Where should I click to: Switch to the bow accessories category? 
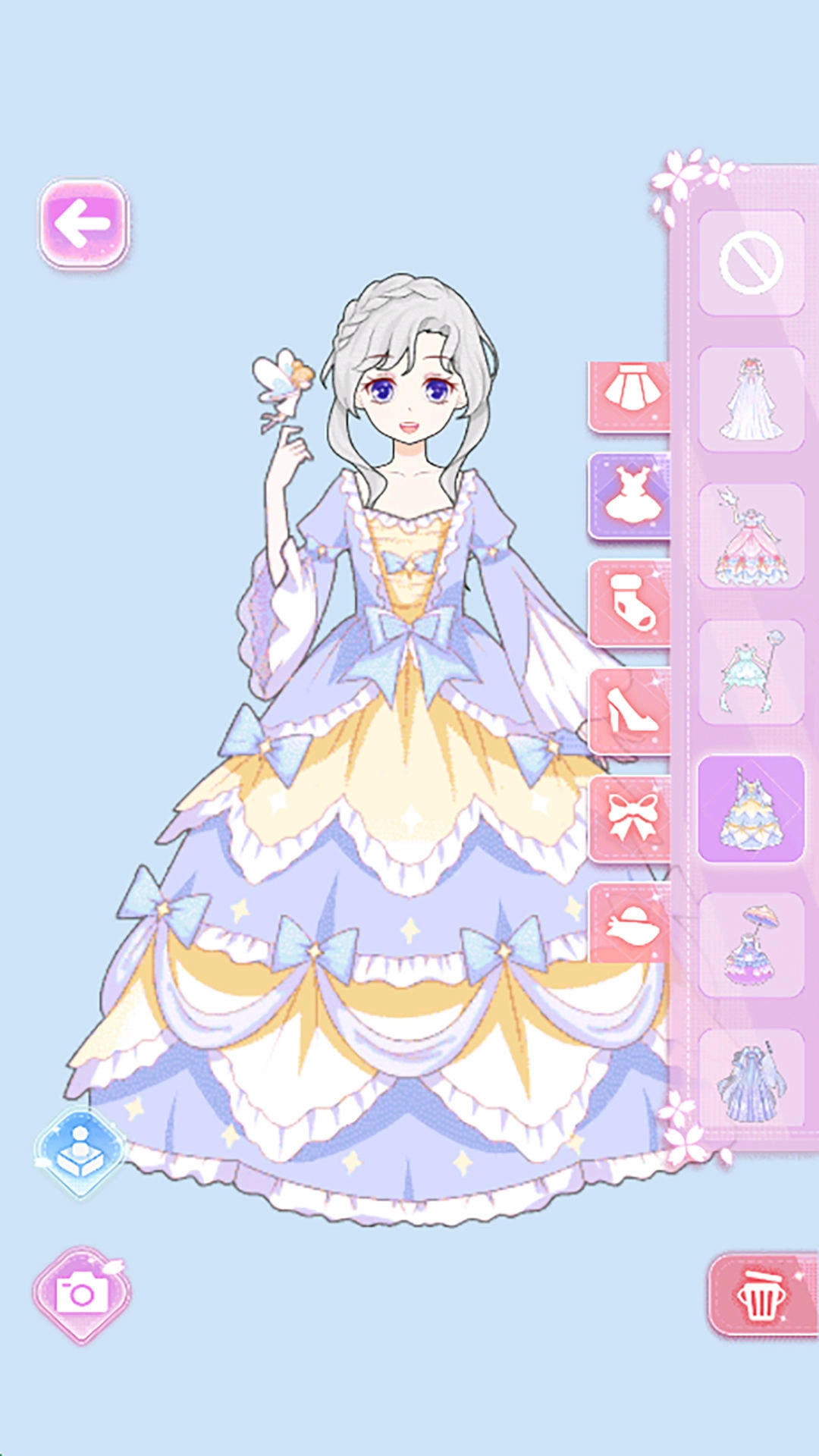(x=629, y=819)
